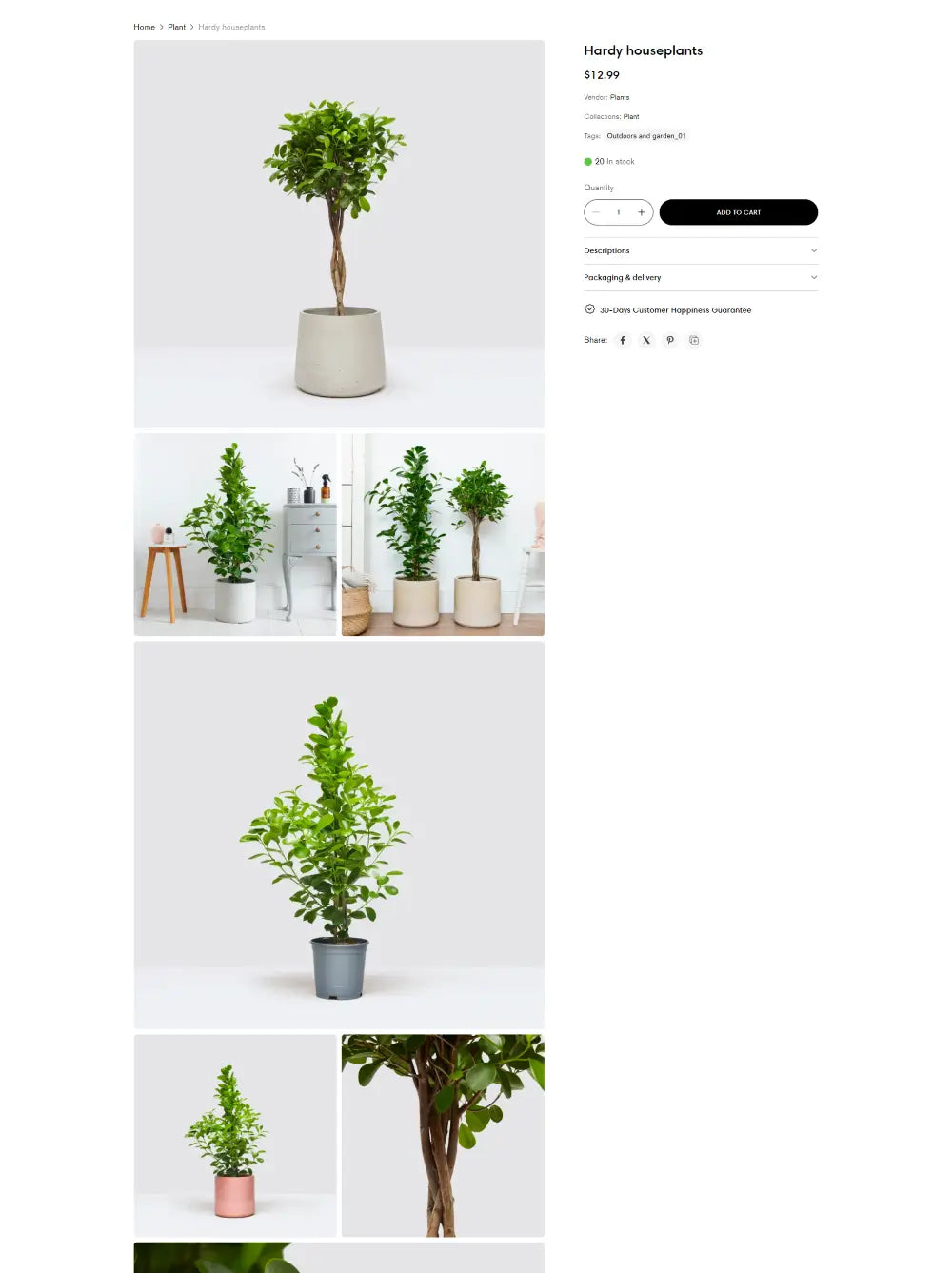
Task: Focus the quantity number field
Action: [619, 212]
